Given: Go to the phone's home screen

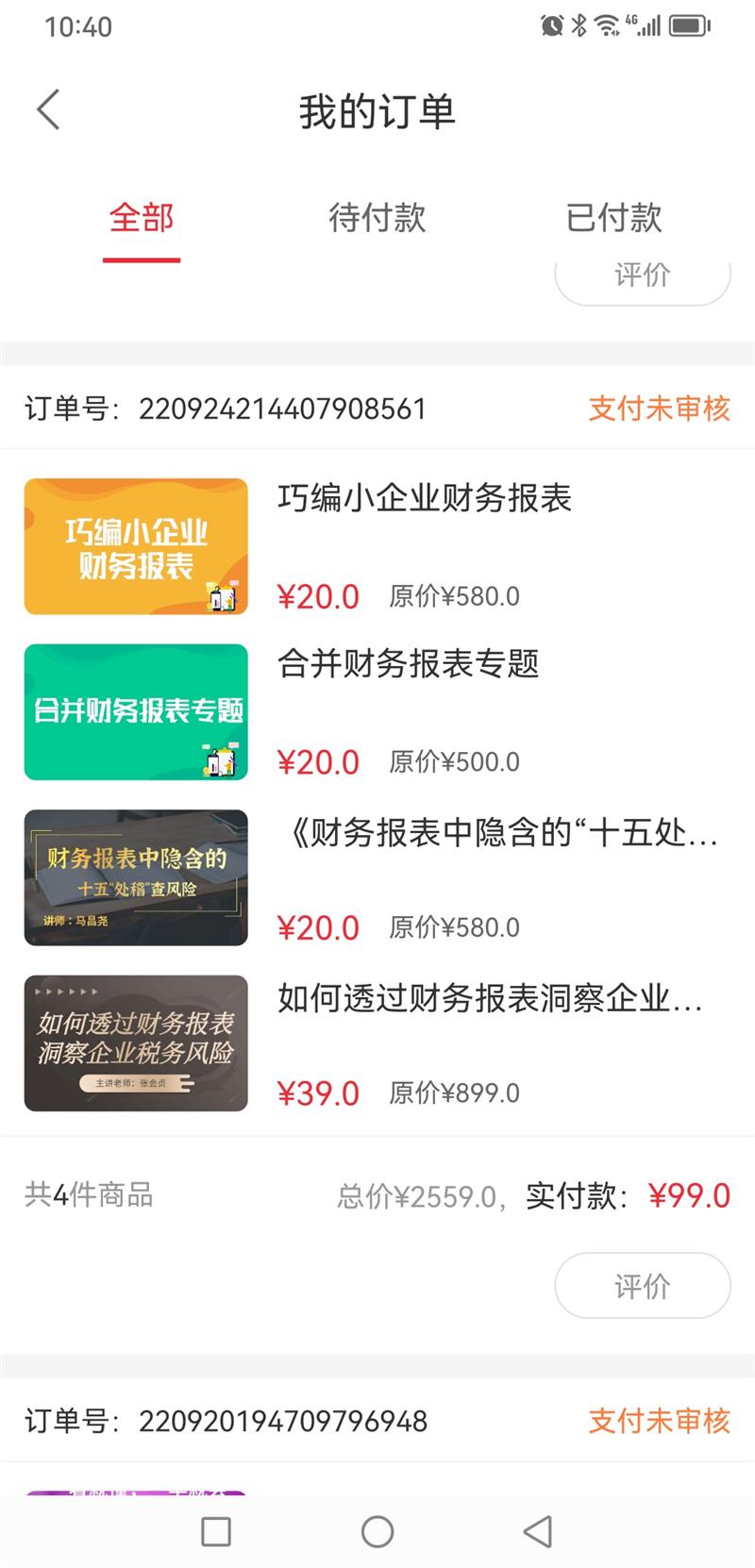Looking at the screenshot, I should (x=377, y=1531).
